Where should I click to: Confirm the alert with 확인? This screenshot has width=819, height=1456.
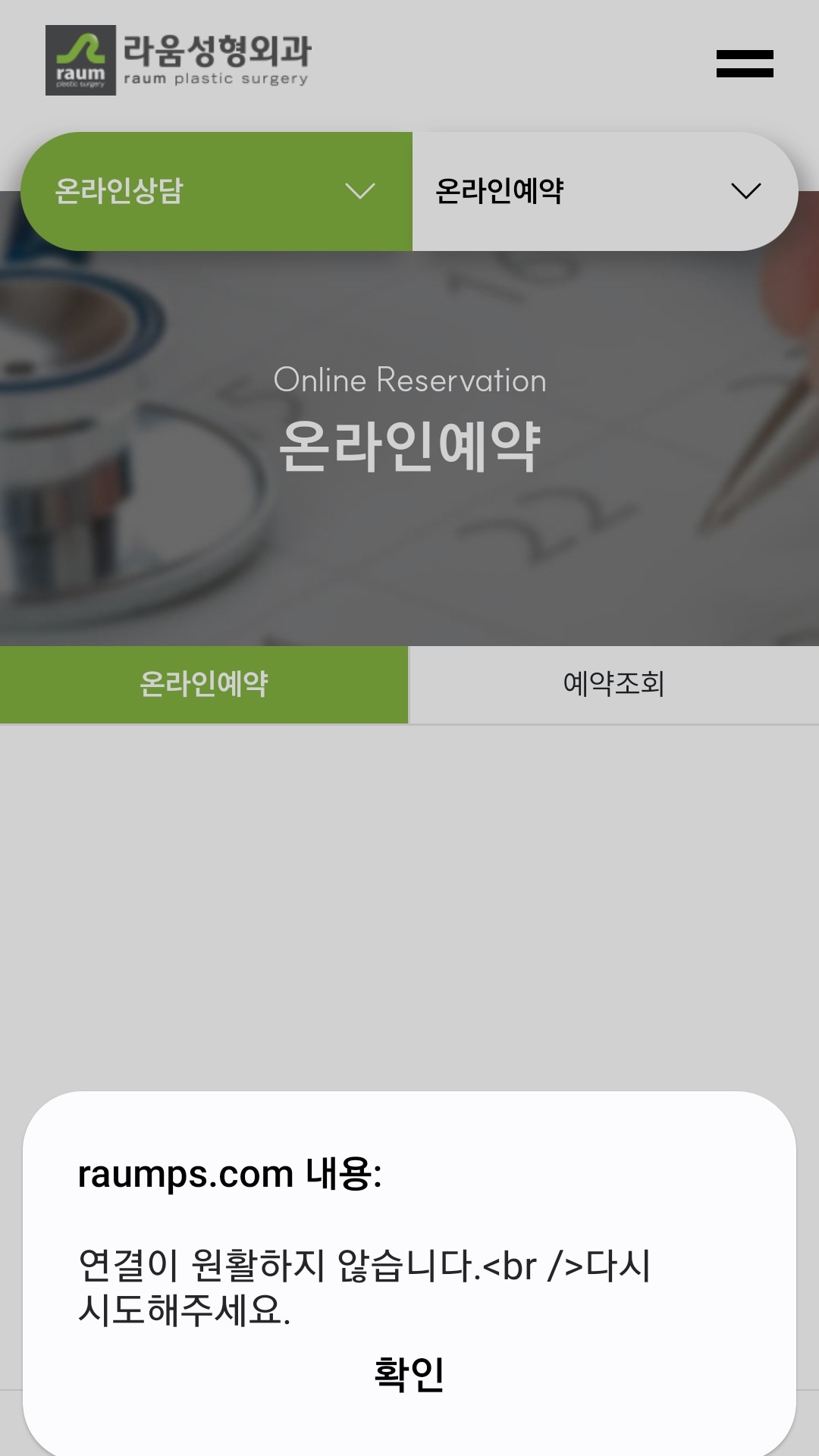tap(409, 1374)
